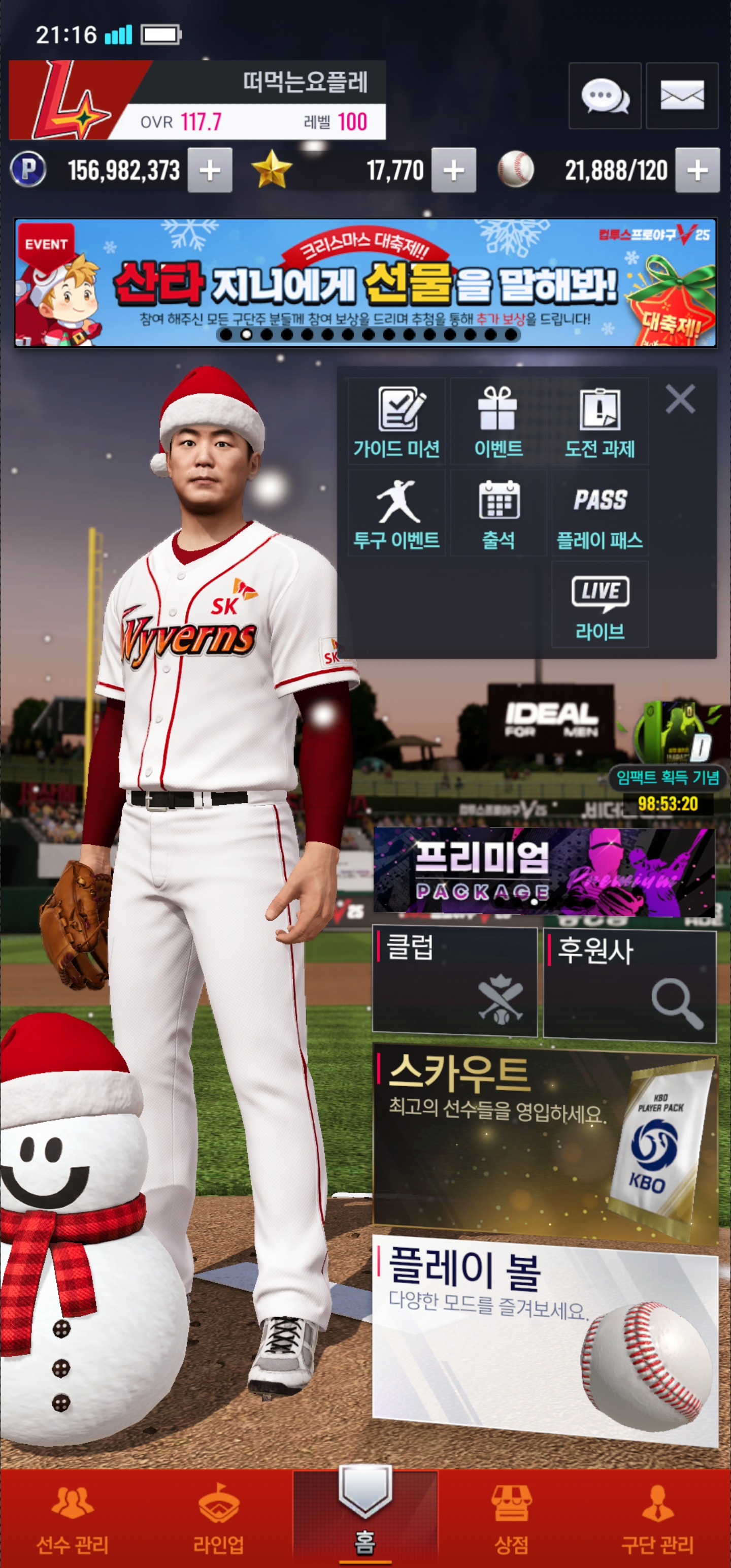Open the mailbox envelope icon
The width and height of the screenshot is (731, 1568).
tap(682, 96)
